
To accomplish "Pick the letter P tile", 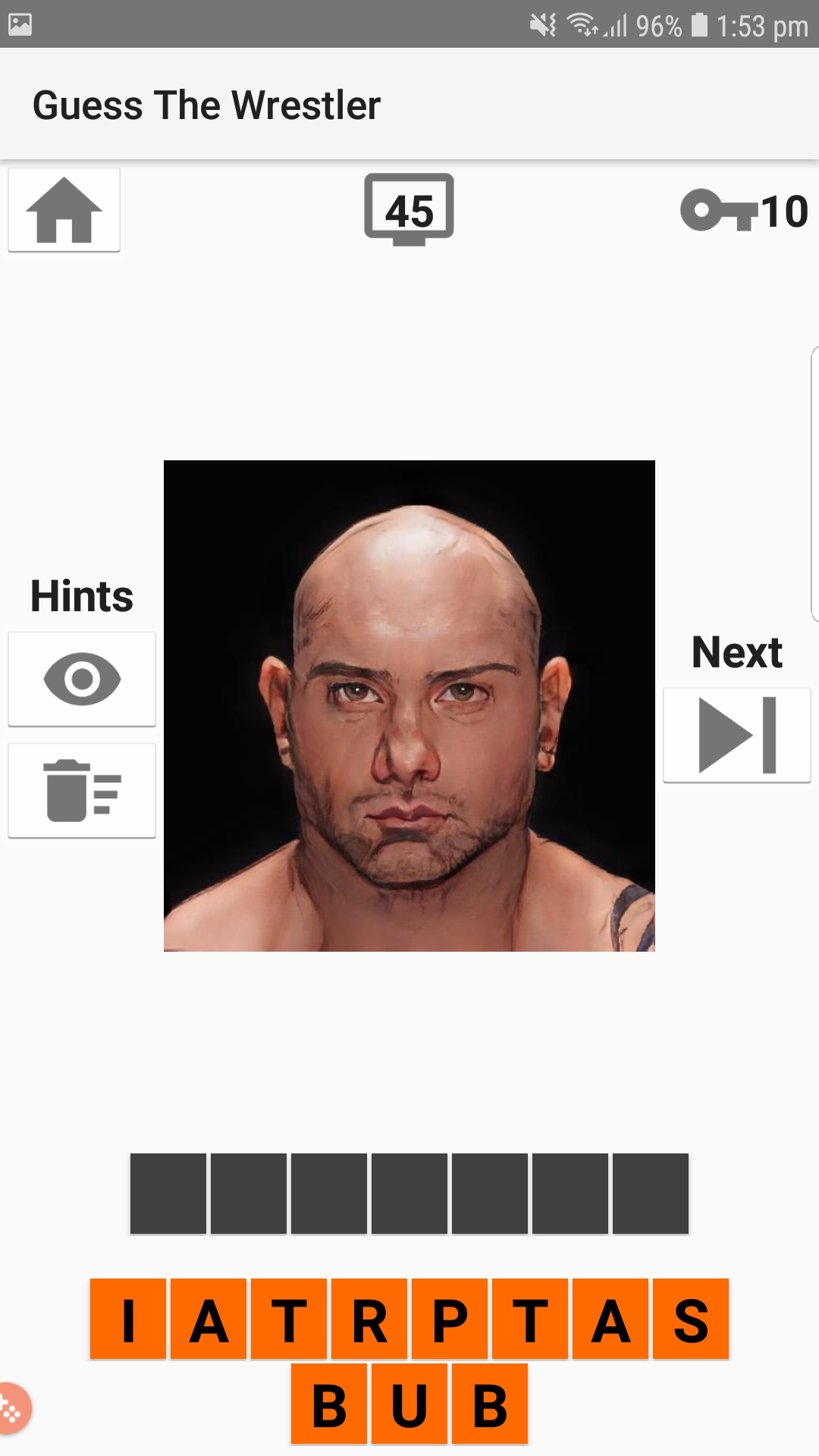I will click(450, 1319).
